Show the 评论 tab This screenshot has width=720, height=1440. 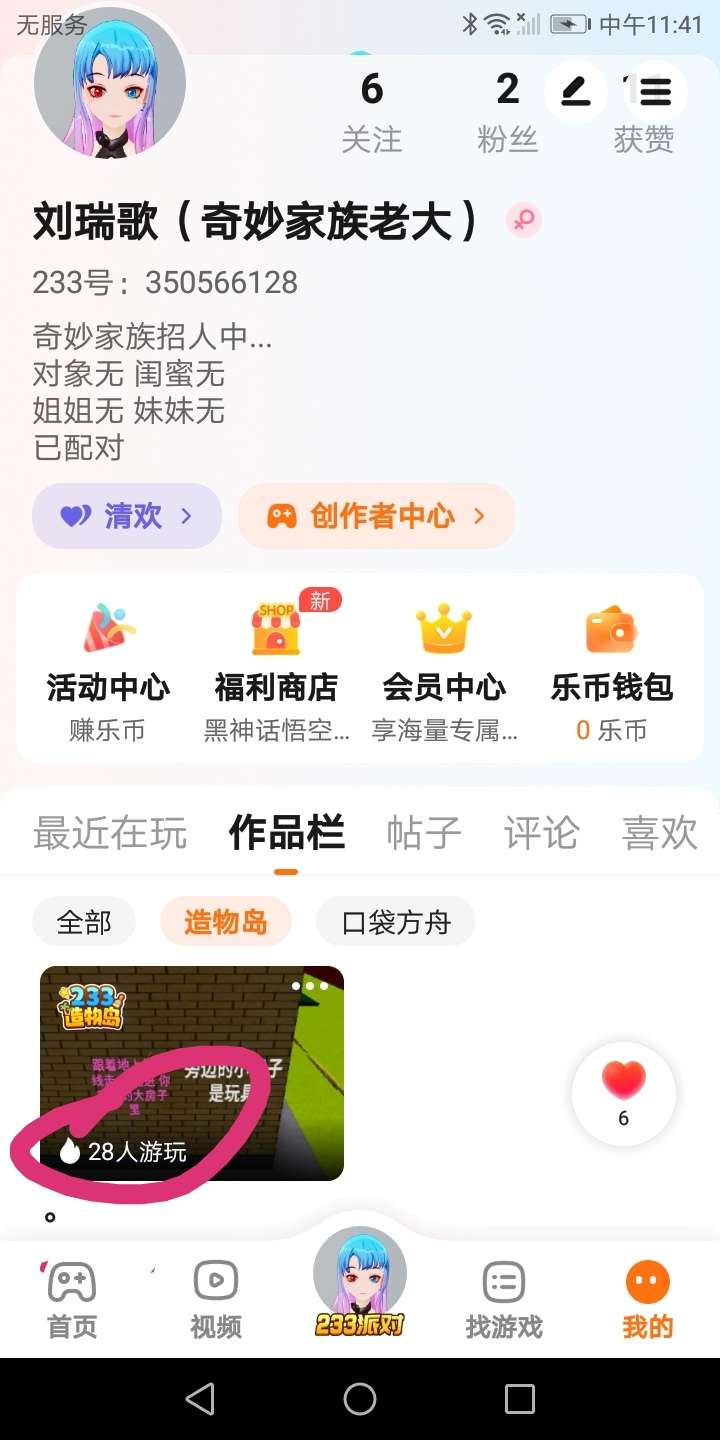(x=541, y=832)
